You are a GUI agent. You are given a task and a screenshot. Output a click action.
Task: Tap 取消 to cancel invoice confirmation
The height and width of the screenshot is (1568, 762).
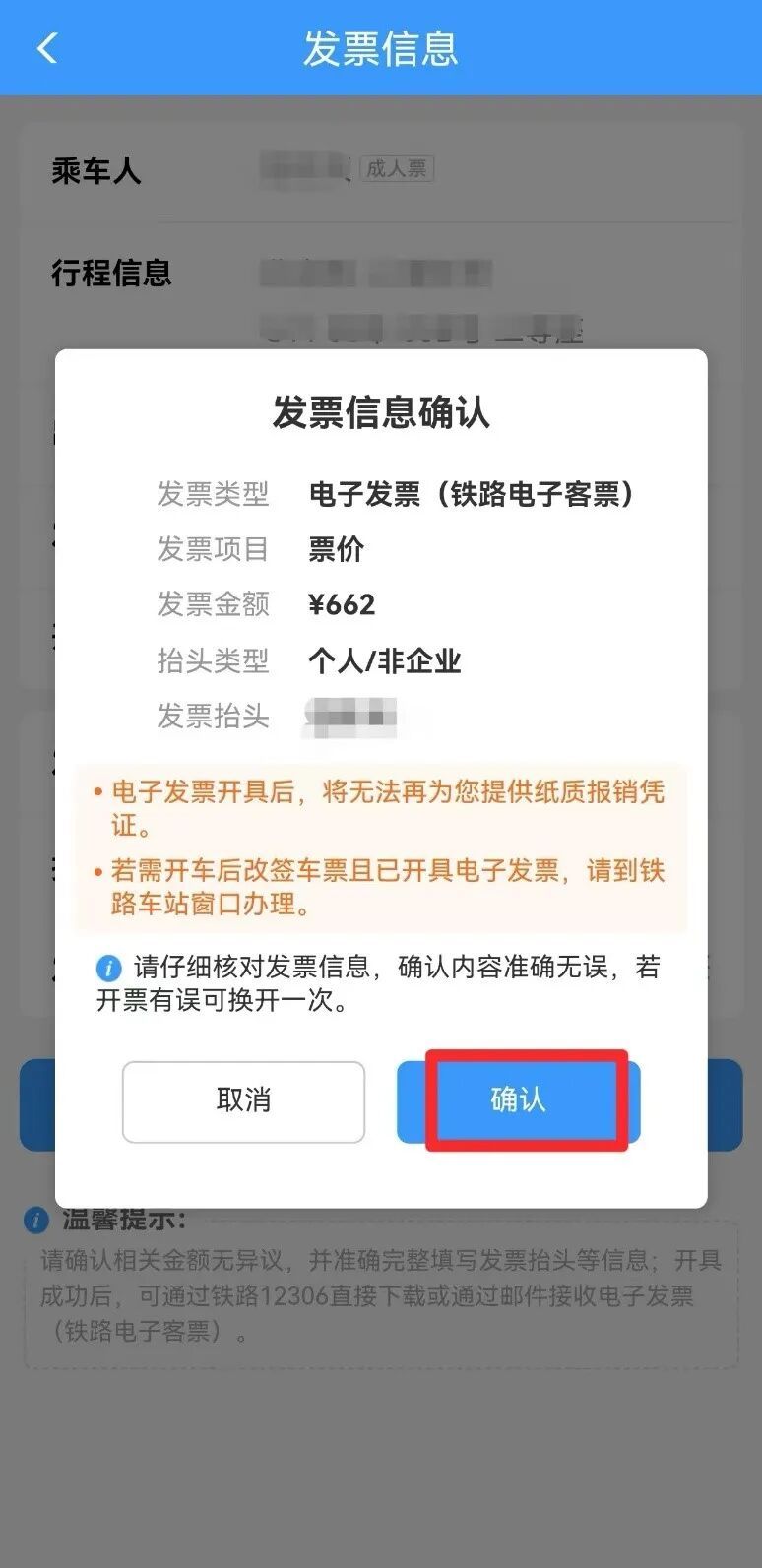coord(243,1100)
